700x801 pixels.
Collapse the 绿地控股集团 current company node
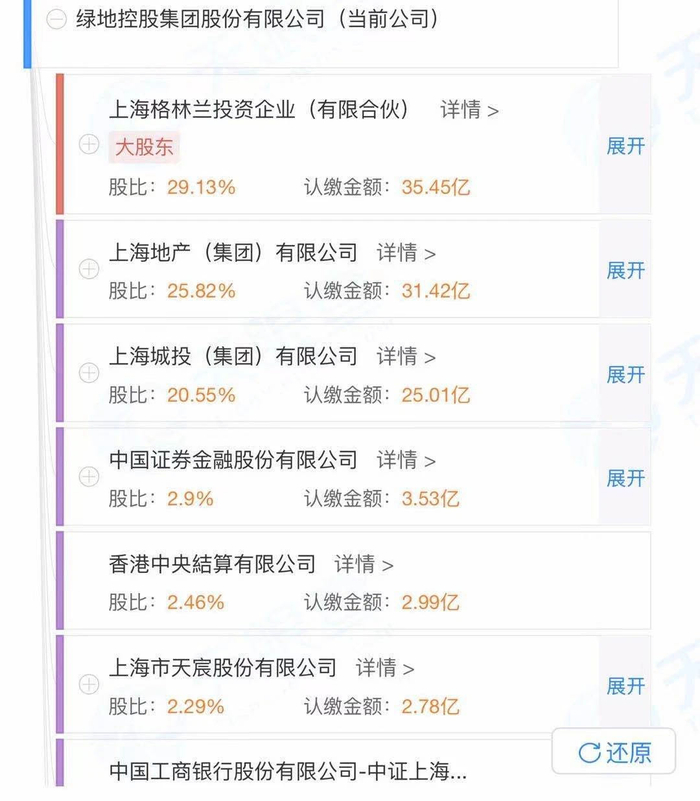(x=57, y=19)
